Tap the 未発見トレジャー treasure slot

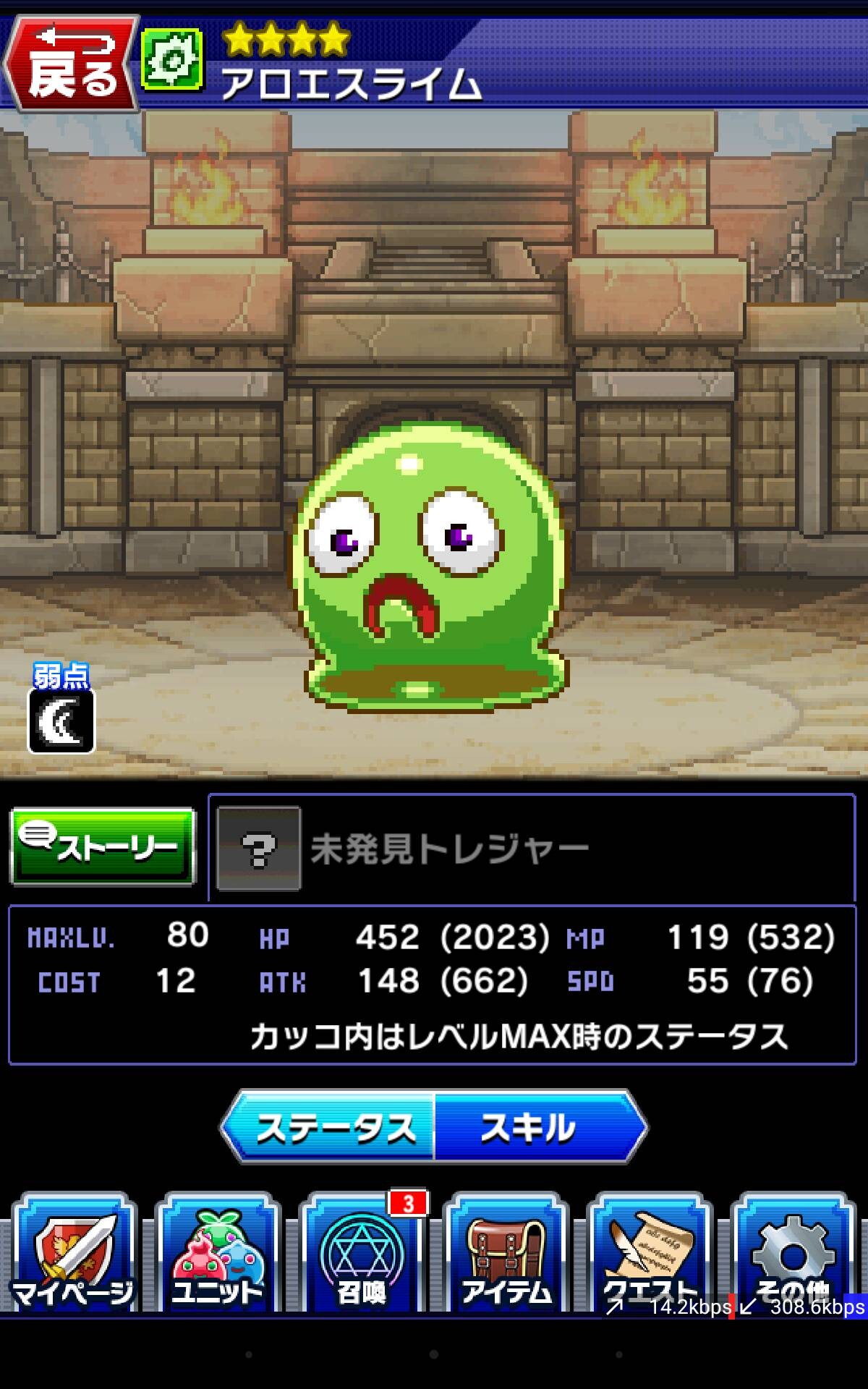click(532, 848)
